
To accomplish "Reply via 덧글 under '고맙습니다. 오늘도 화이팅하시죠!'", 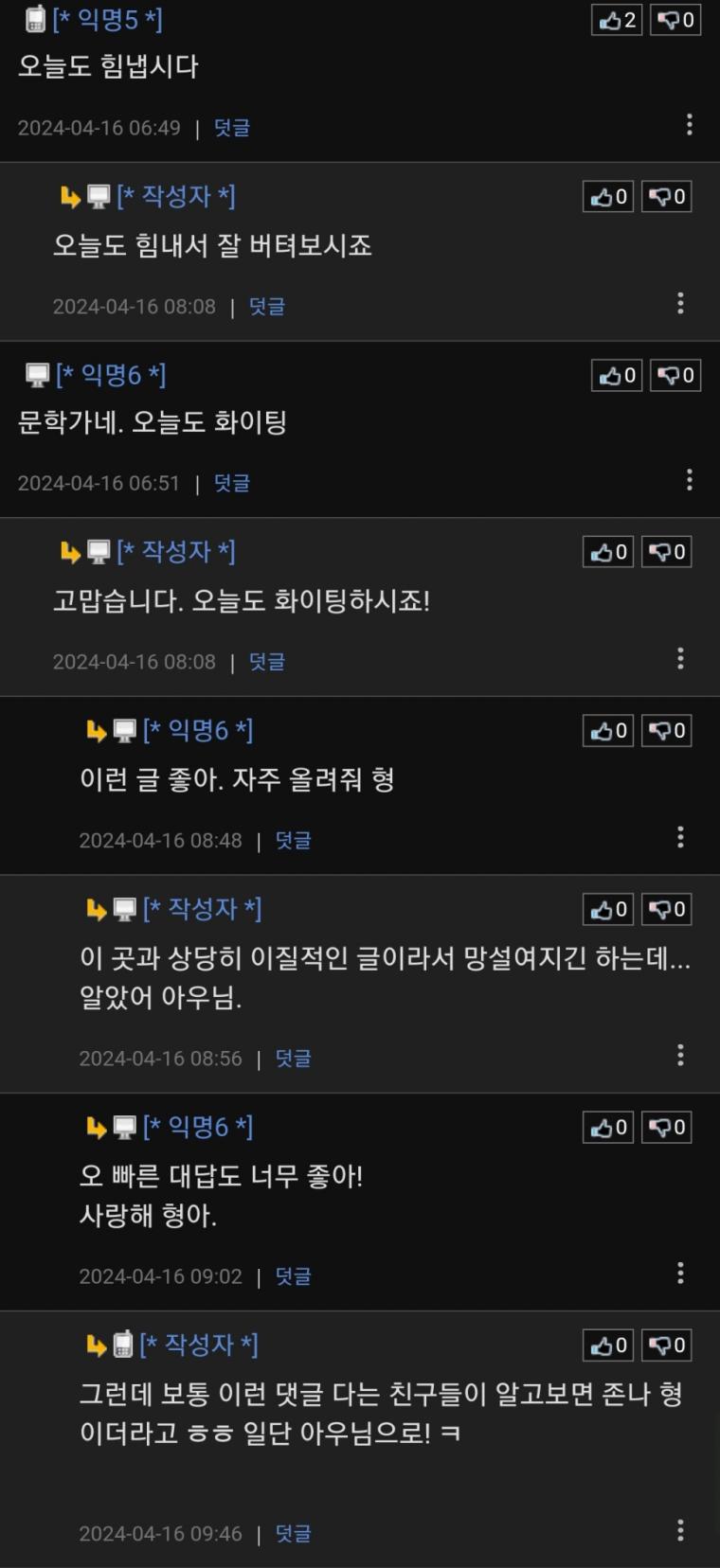I will pyautogui.click(x=266, y=662).
